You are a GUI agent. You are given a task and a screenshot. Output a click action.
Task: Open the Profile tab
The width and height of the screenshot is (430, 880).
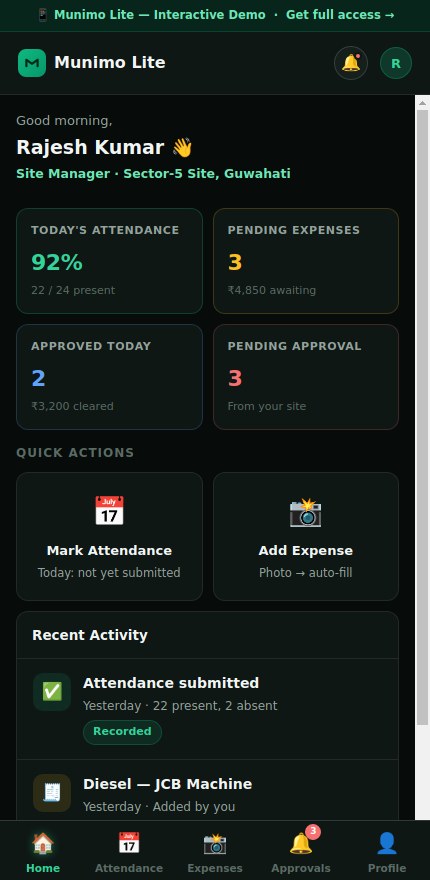tap(387, 851)
